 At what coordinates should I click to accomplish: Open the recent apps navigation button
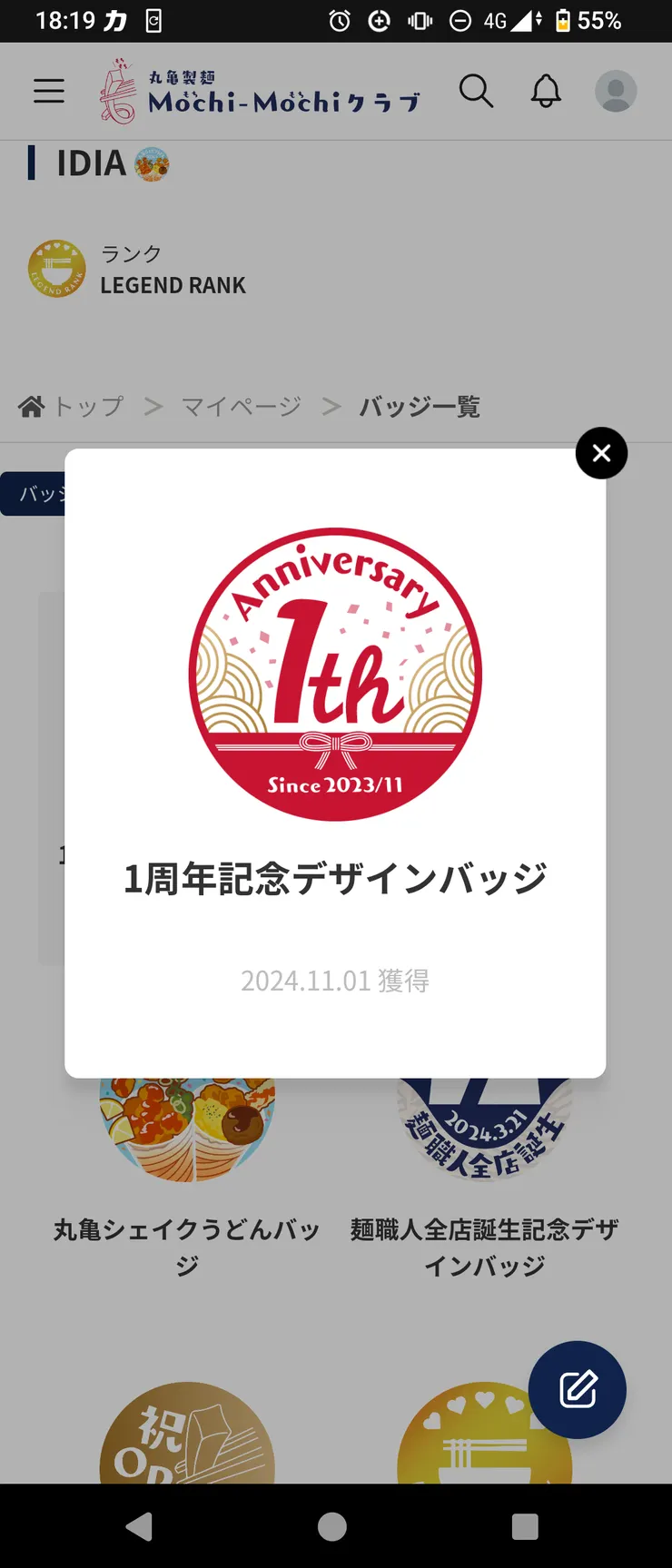[525, 1527]
